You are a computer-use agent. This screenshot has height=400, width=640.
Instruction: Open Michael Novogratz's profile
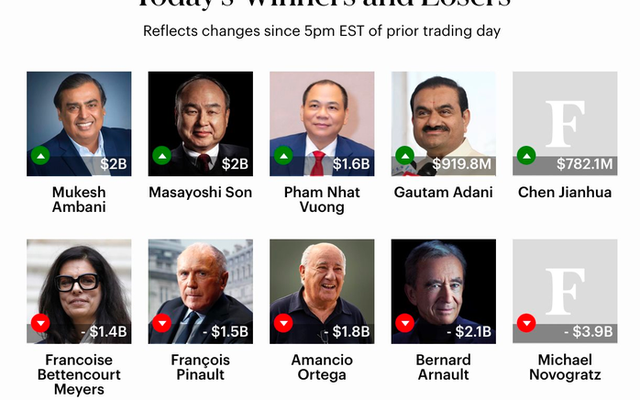coord(564,291)
